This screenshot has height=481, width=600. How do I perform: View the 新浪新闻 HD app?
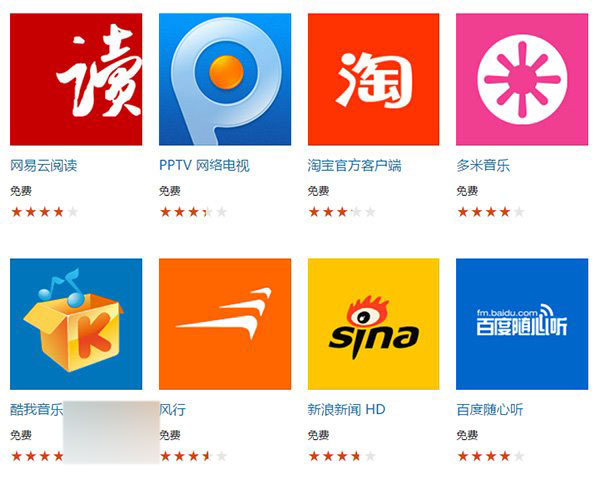click(373, 323)
